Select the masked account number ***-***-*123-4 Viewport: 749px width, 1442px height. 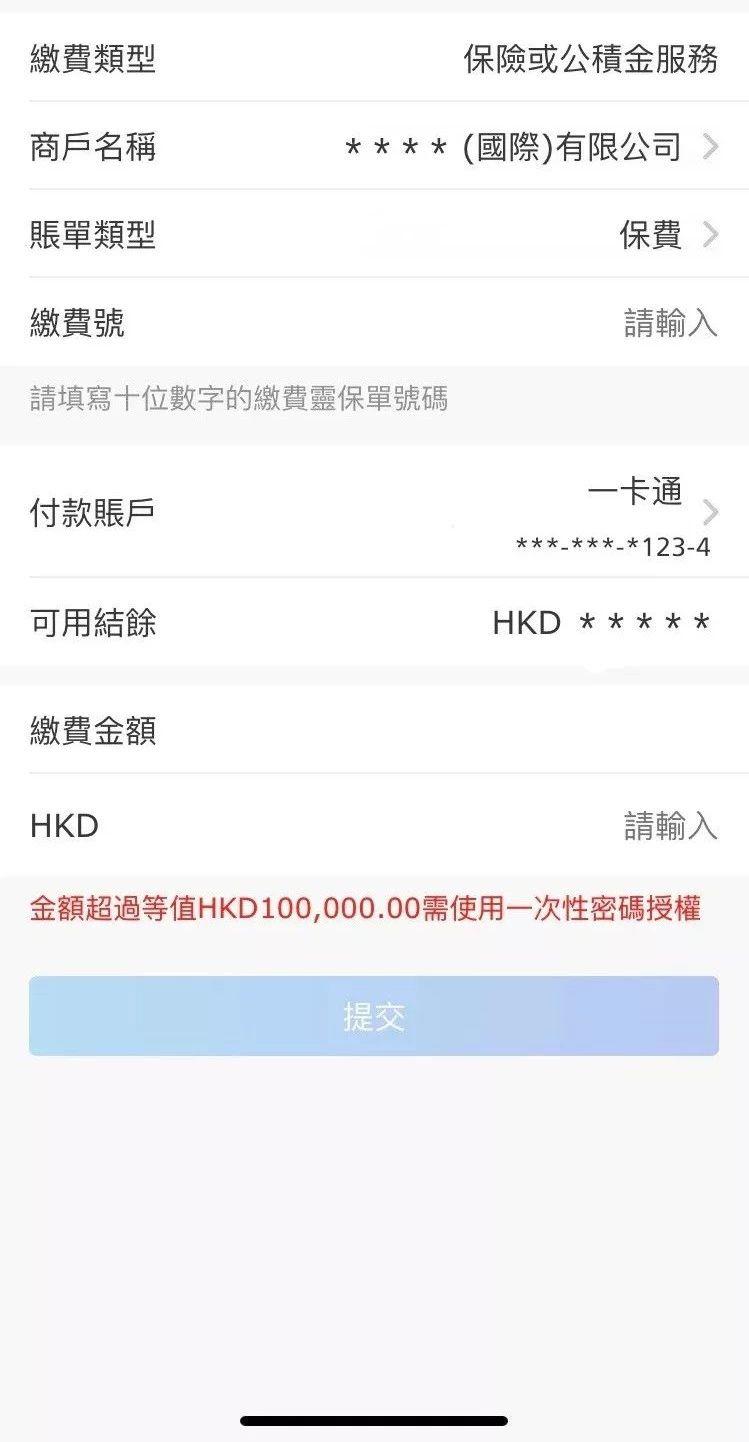[613, 547]
